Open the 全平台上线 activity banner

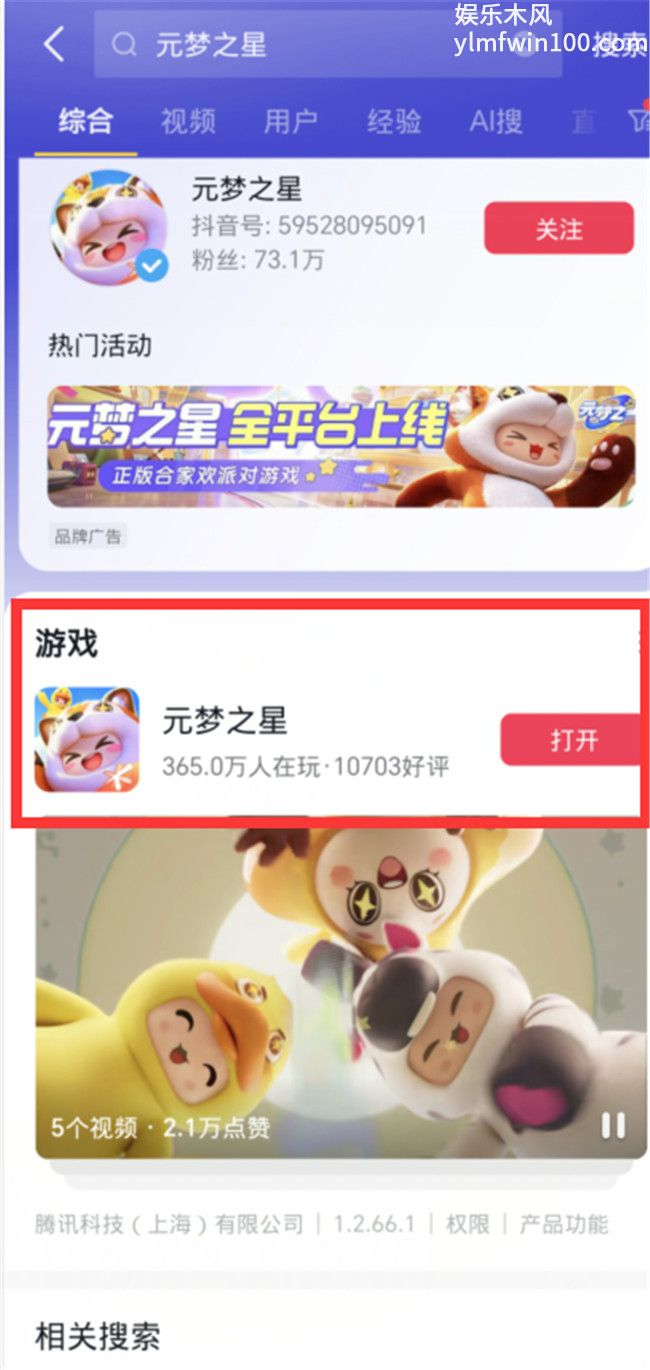(341, 446)
